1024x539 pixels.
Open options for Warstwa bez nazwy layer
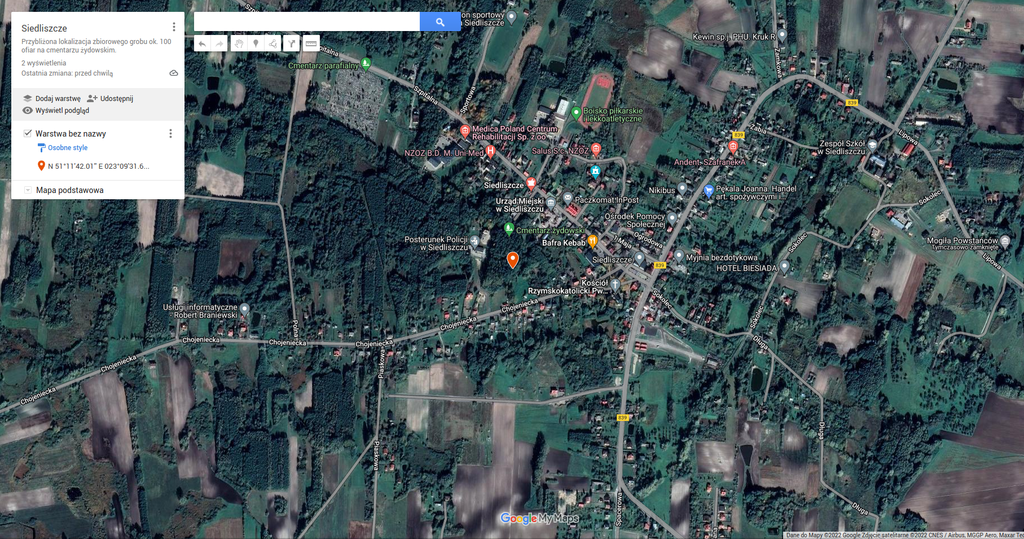pos(170,133)
